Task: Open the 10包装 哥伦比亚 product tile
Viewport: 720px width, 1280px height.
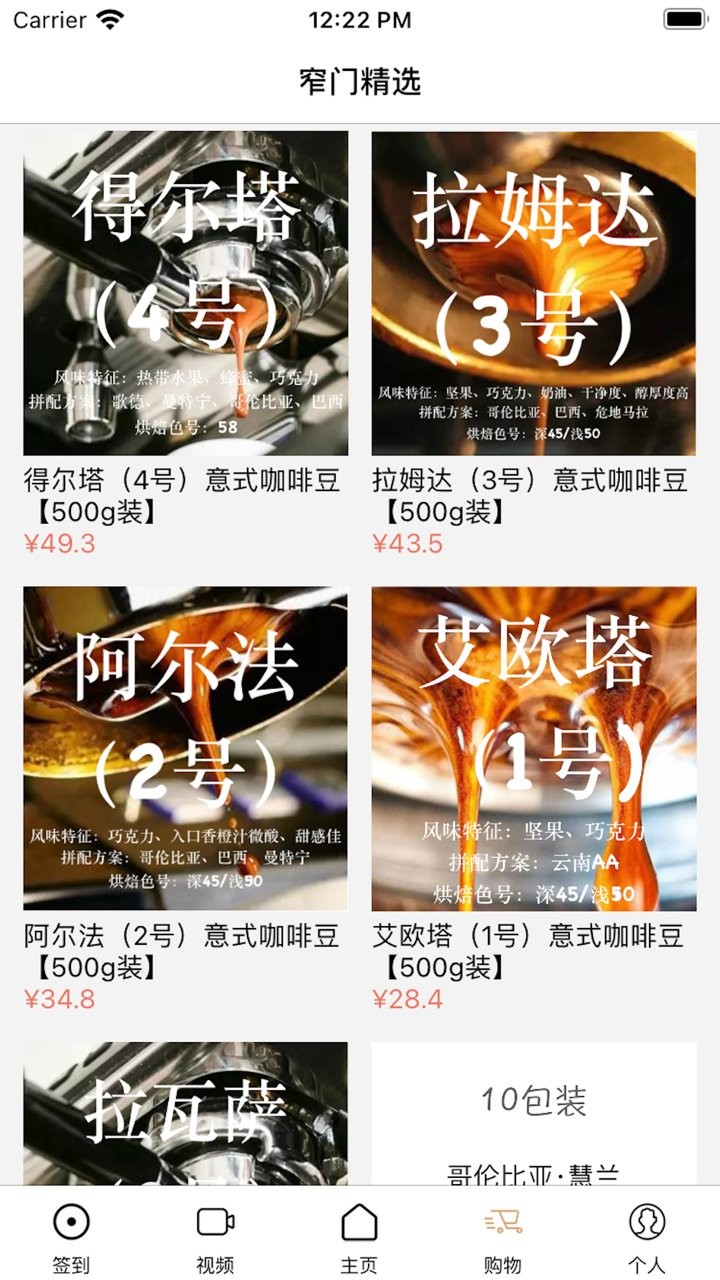Action: [534, 1114]
